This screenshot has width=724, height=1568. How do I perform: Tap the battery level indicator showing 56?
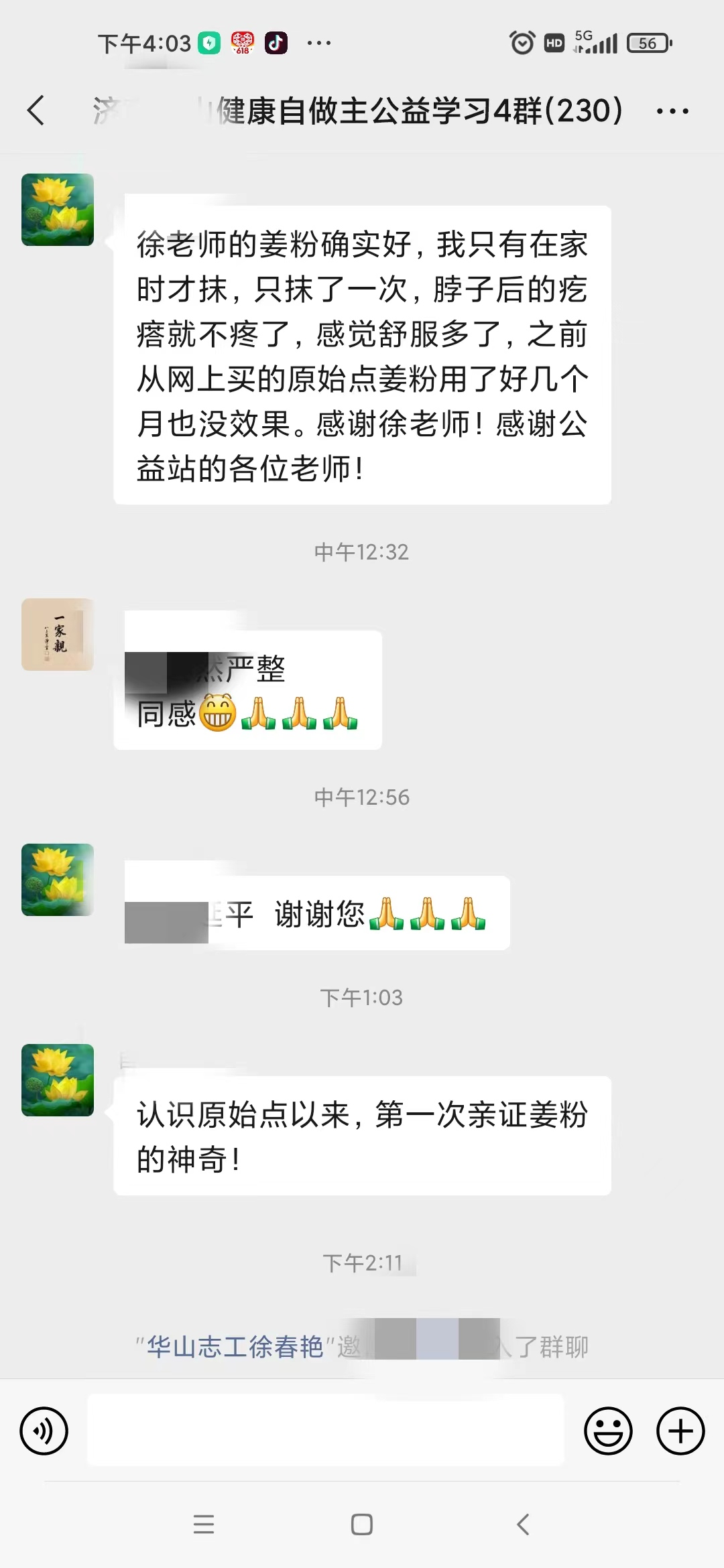point(646,42)
